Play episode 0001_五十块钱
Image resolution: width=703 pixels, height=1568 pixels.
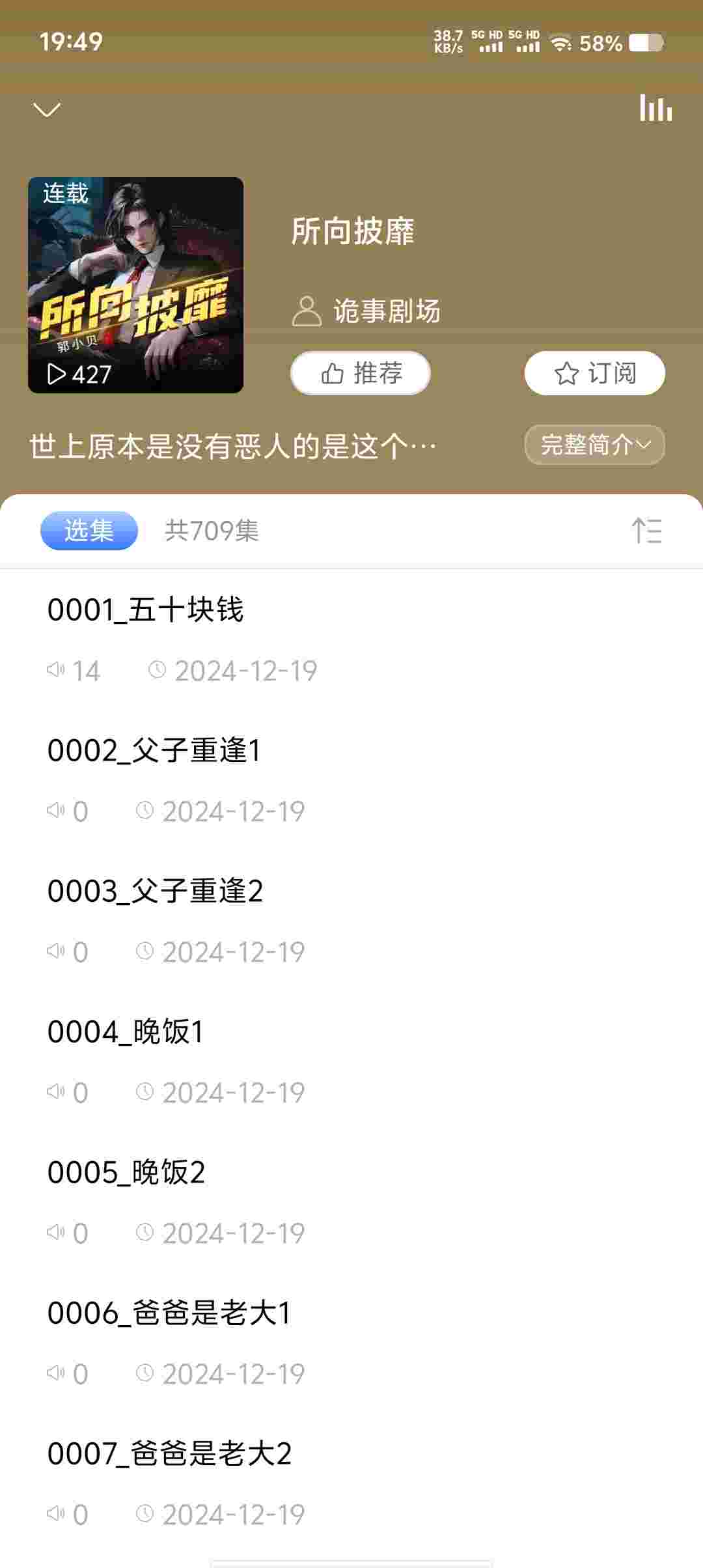146,610
